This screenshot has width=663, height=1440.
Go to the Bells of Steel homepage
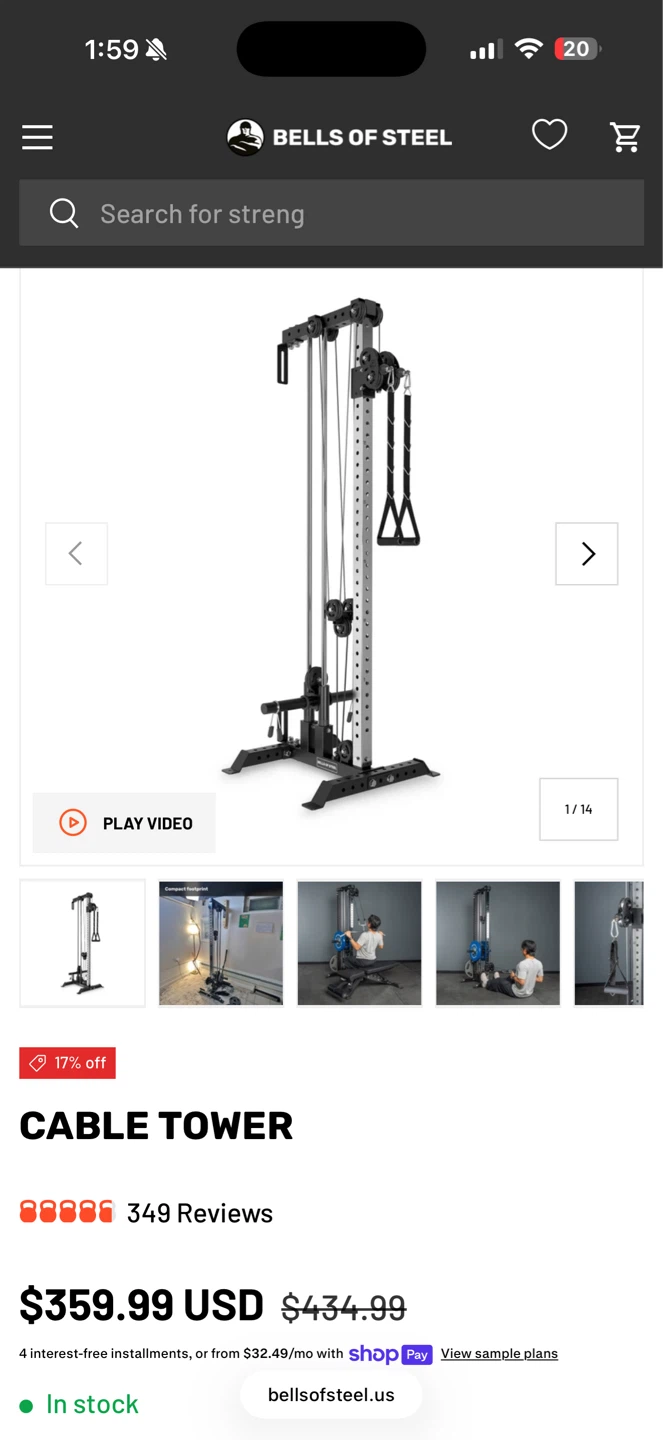pyautogui.click(x=339, y=137)
